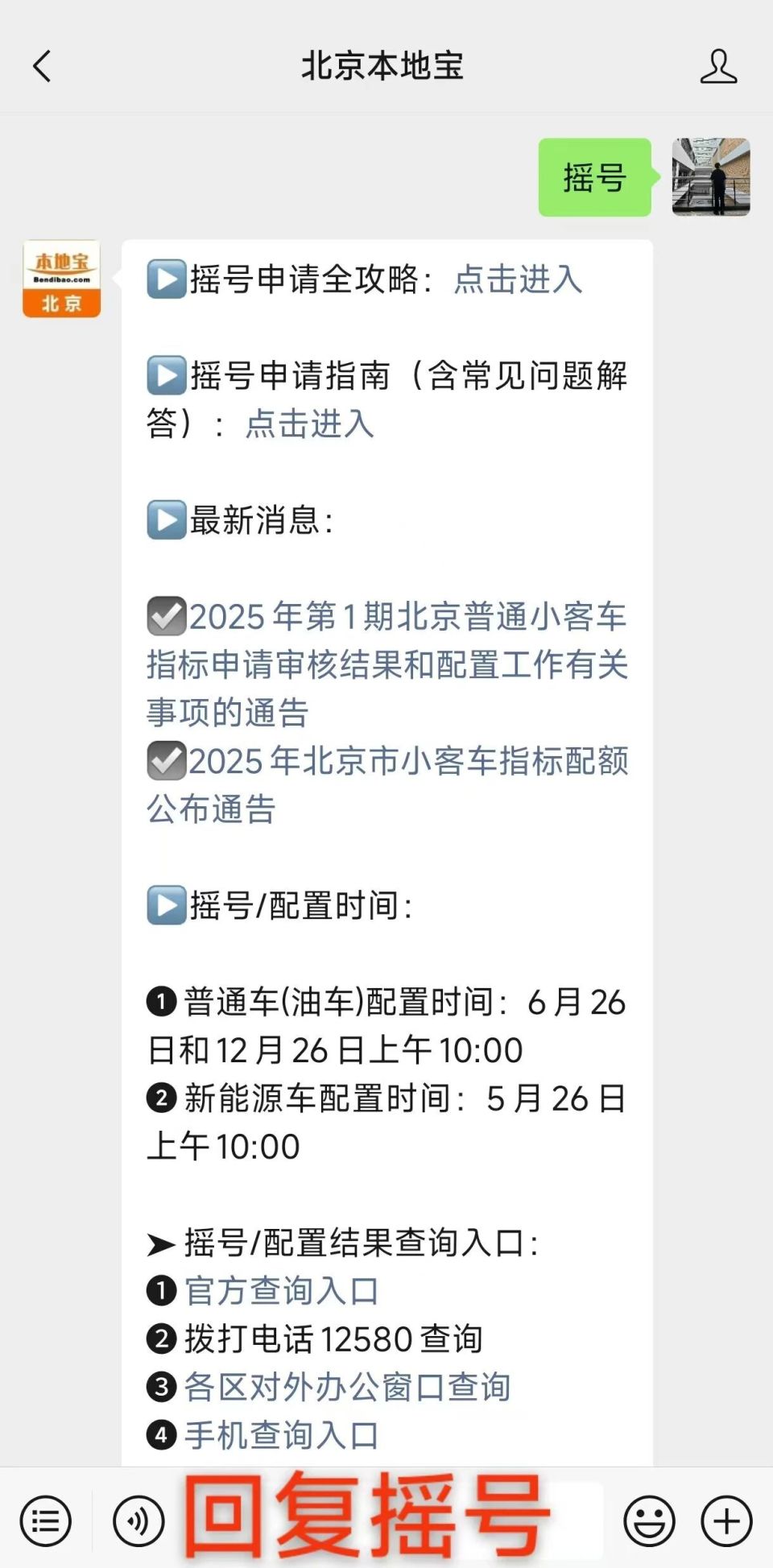Screen dimensions: 773x1568
Task: Click the blue play icon beside 摇号/配置时间
Action: coord(165,906)
